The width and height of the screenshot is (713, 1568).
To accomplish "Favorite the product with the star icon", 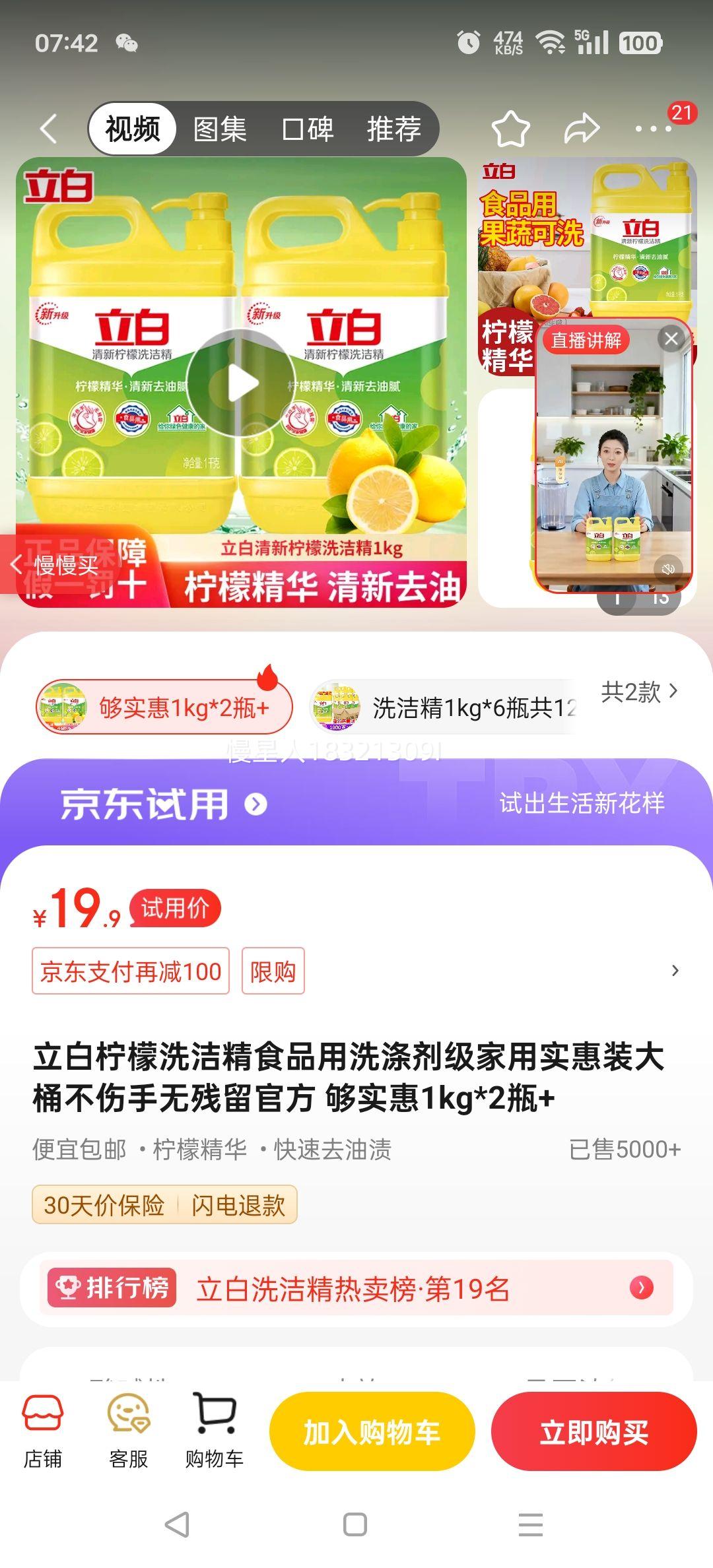I will tap(512, 129).
